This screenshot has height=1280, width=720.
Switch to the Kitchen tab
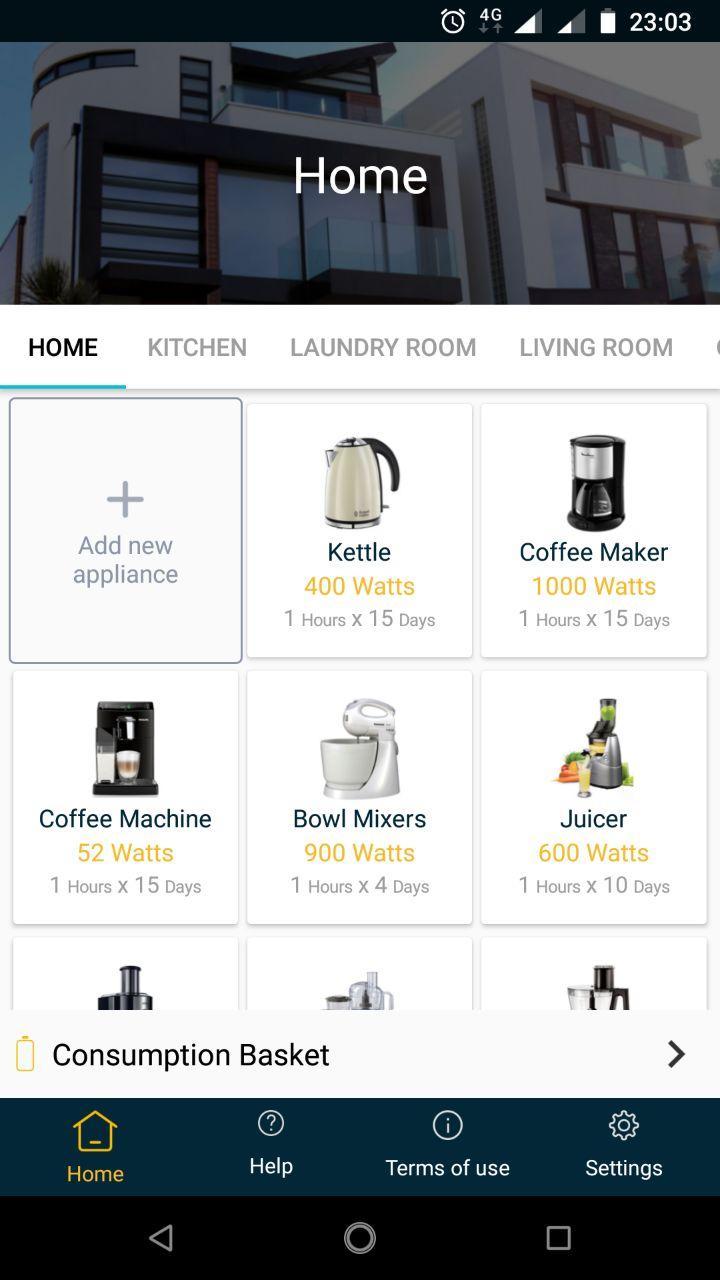pyautogui.click(x=197, y=347)
